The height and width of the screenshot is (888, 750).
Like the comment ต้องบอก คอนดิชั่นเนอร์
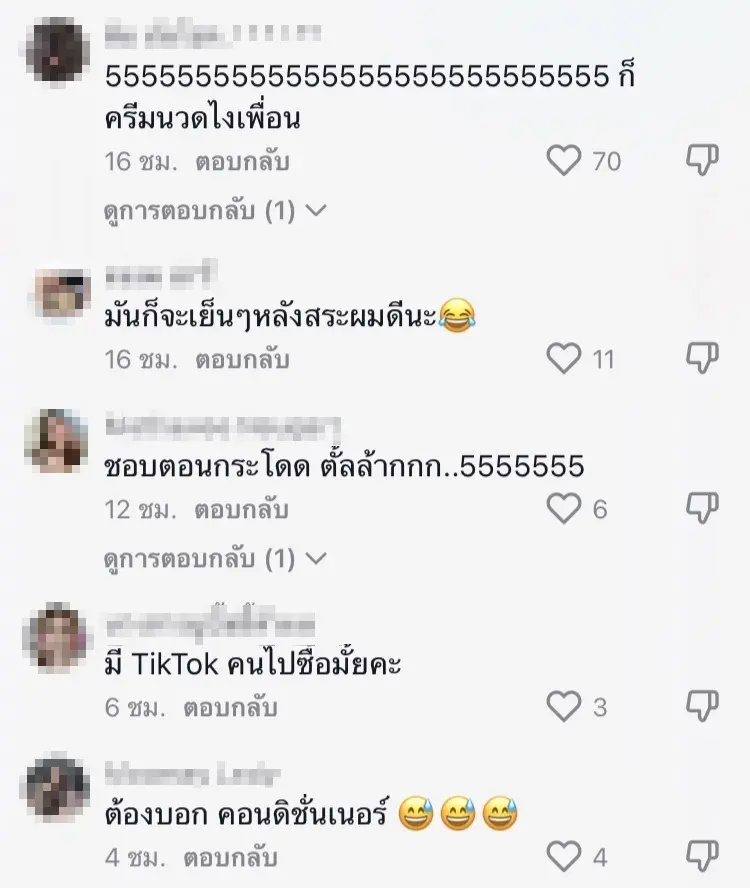pyautogui.click(x=565, y=856)
